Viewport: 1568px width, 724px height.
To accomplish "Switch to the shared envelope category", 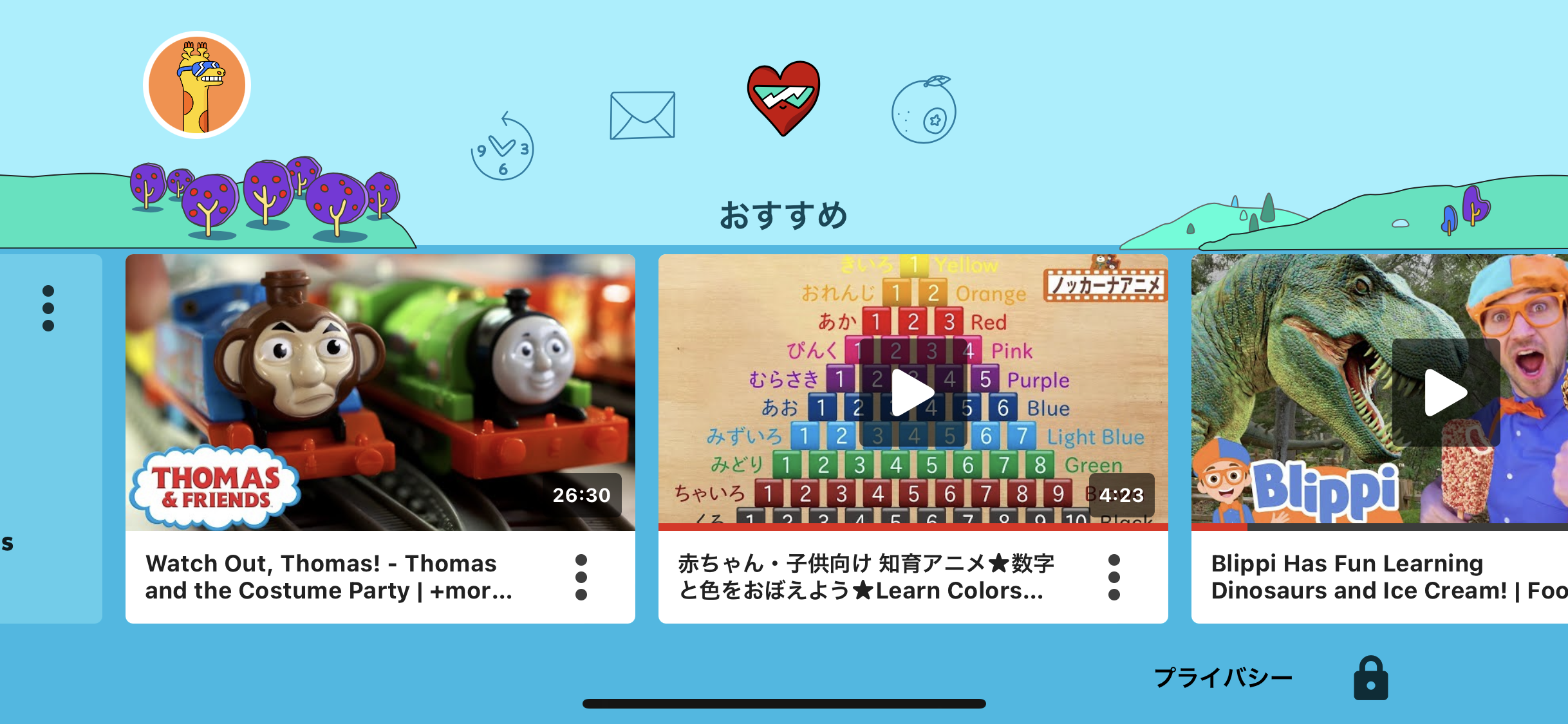I will click(x=642, y=115).
